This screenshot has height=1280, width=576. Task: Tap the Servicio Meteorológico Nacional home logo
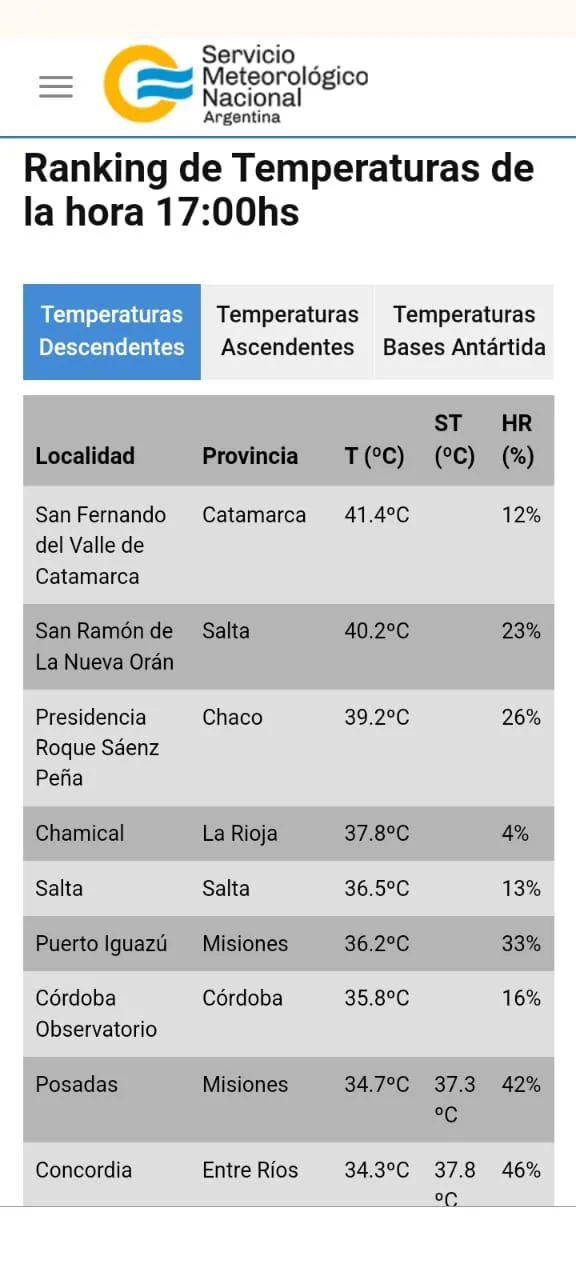236,84
